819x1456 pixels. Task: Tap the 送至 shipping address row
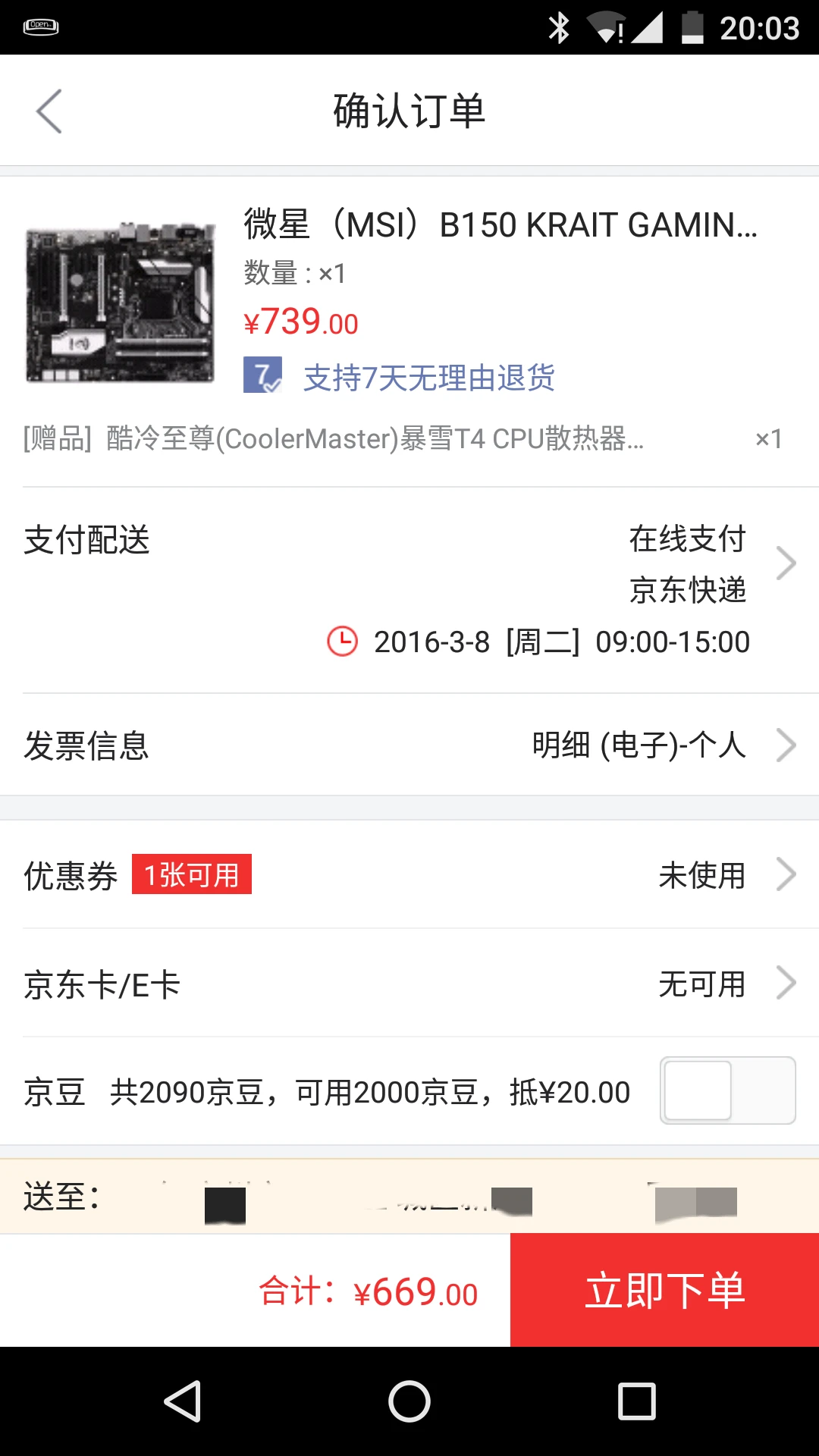coord(409,1197)
